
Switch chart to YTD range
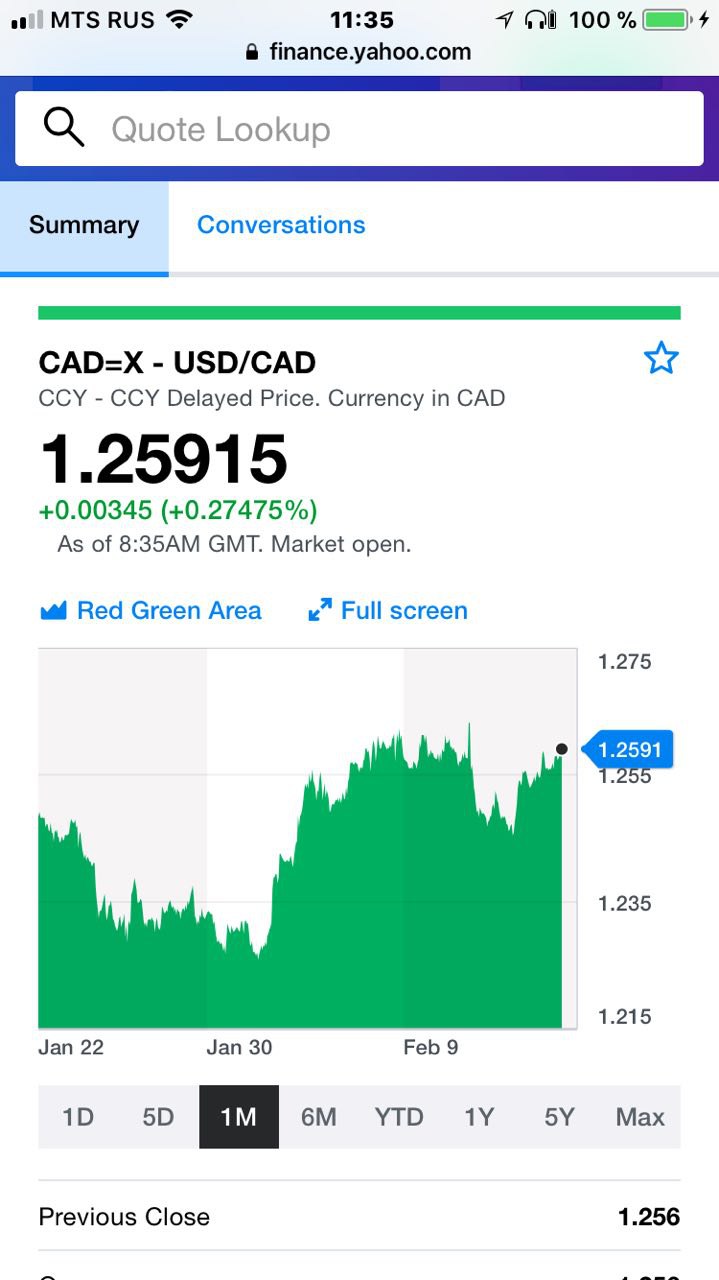tap(399, 1117)
